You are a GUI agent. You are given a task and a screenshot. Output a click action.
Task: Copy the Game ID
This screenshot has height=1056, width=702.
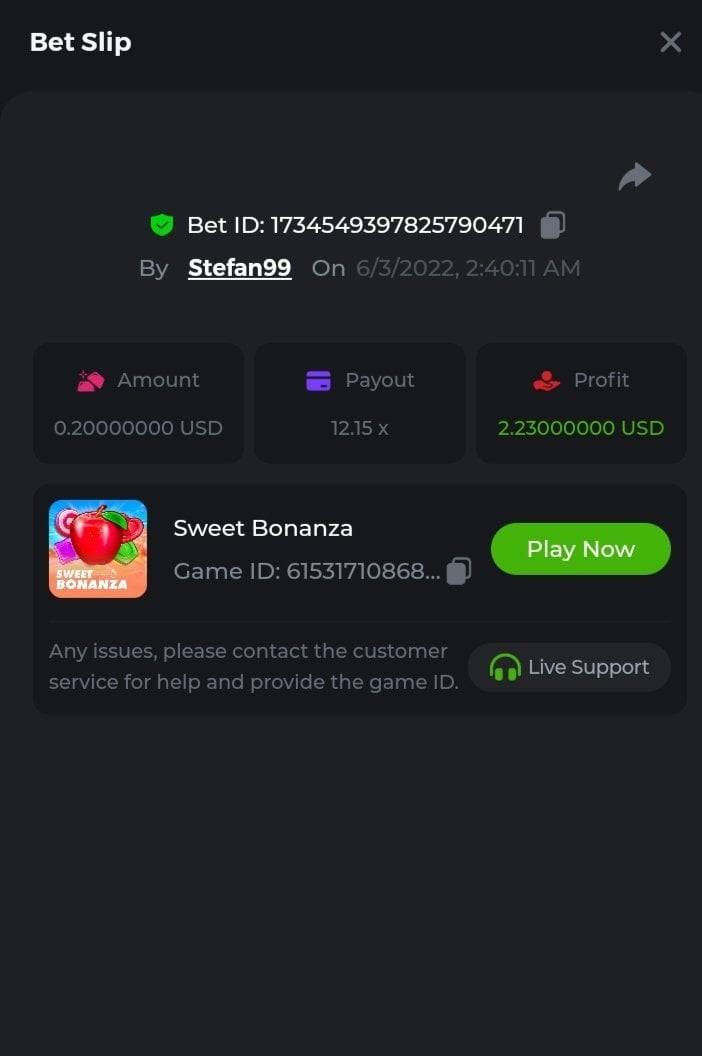459,571
